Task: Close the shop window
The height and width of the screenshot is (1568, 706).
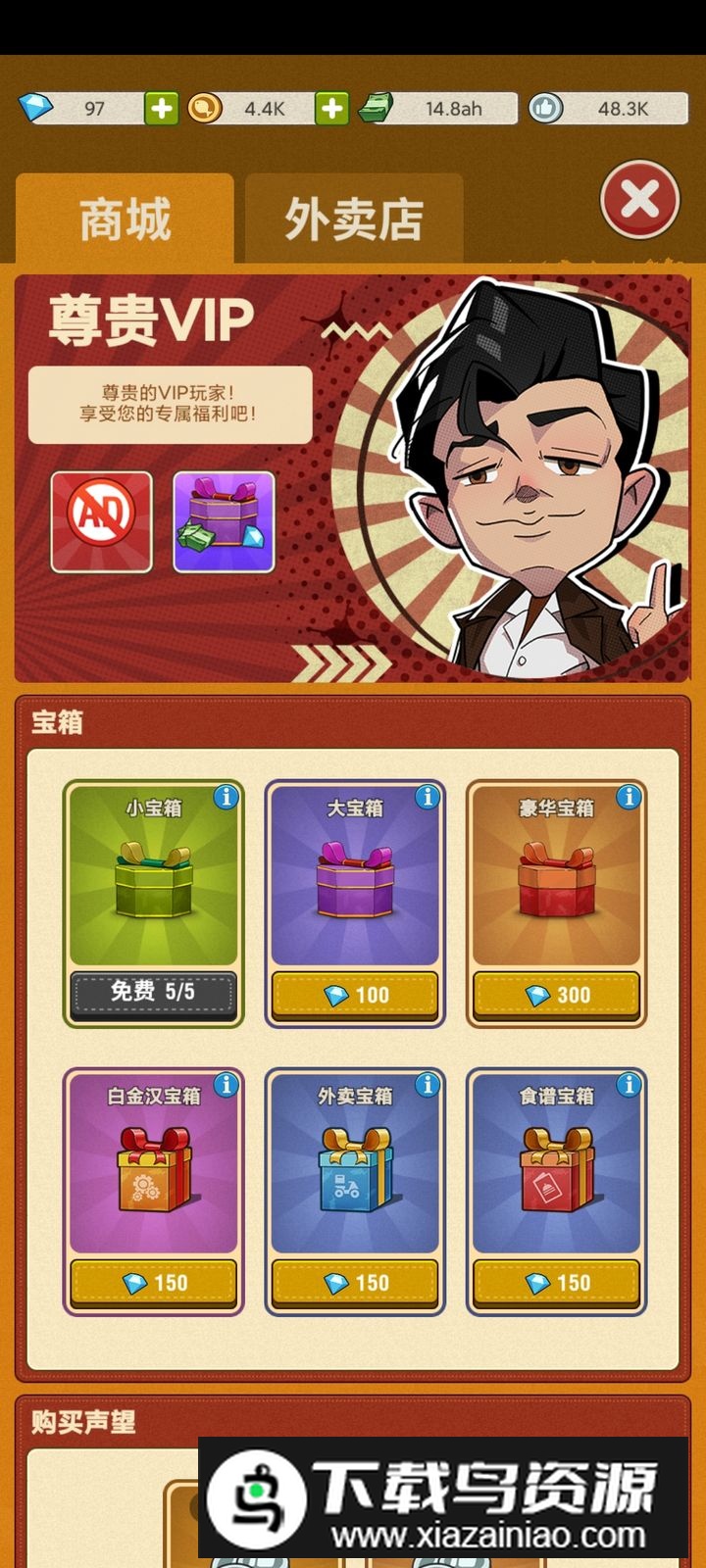Action: click(640, 201)
